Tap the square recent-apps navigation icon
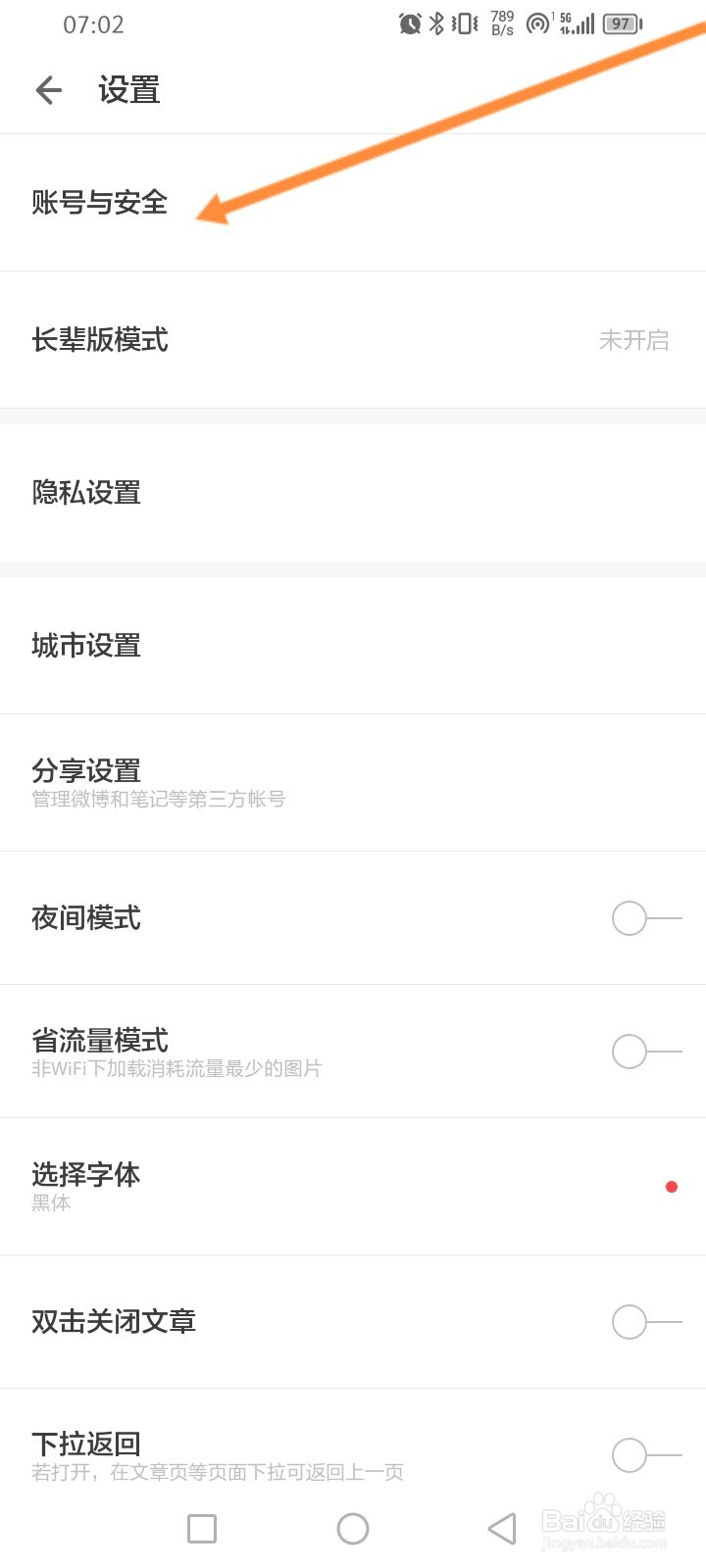 201,1528
